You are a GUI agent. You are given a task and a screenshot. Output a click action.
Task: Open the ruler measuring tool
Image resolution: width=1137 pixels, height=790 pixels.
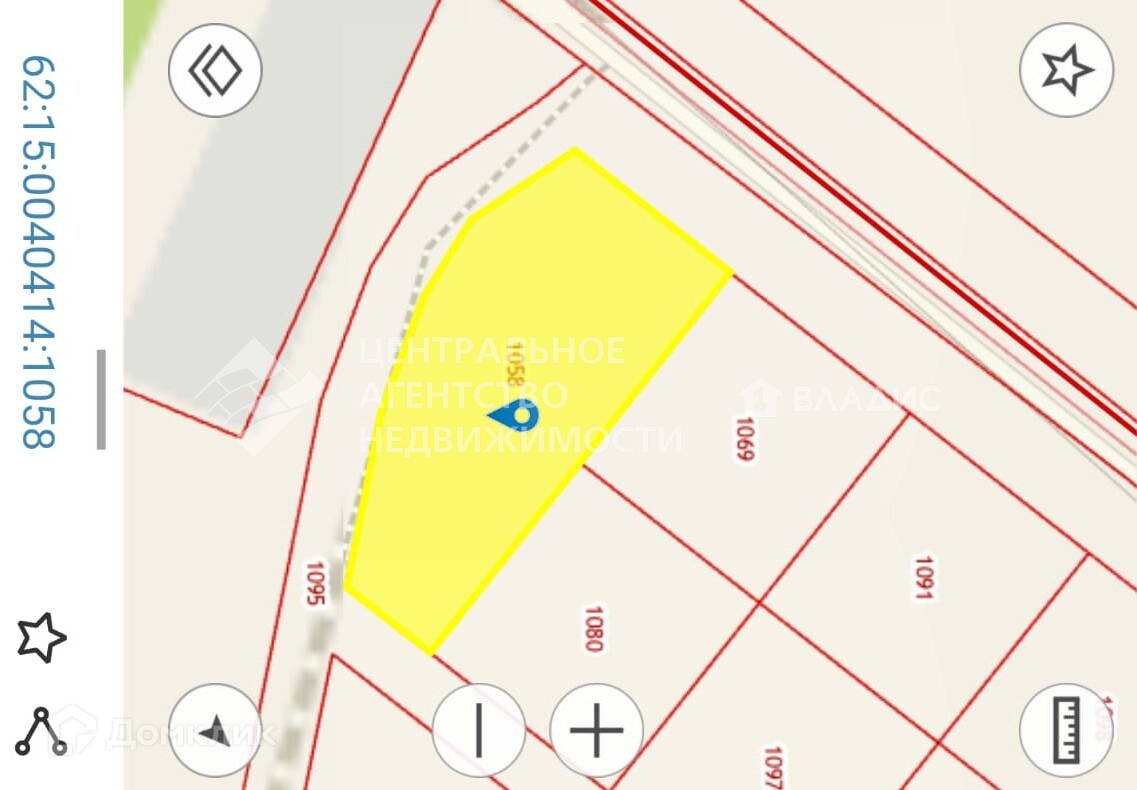tap(1066, 730)
